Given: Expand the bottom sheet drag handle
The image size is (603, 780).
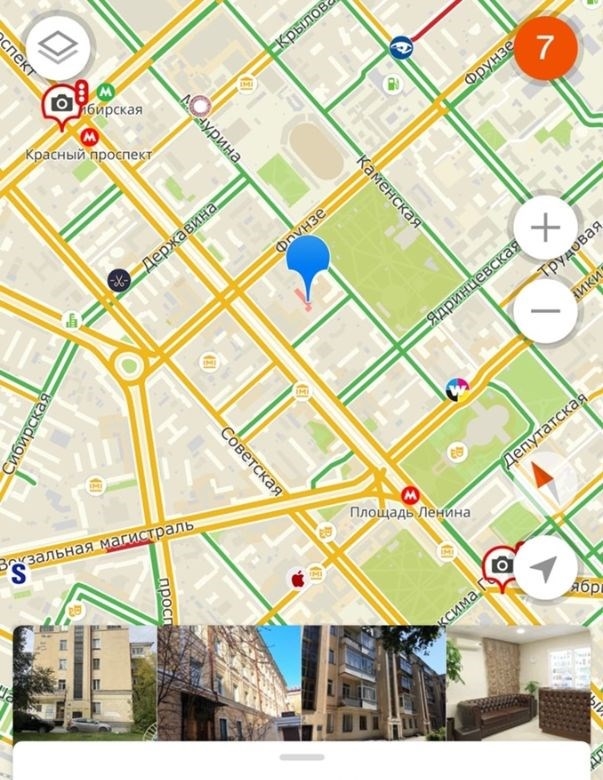Looking at the screenshot, I should pyautogui.click(x=302, y=758).
